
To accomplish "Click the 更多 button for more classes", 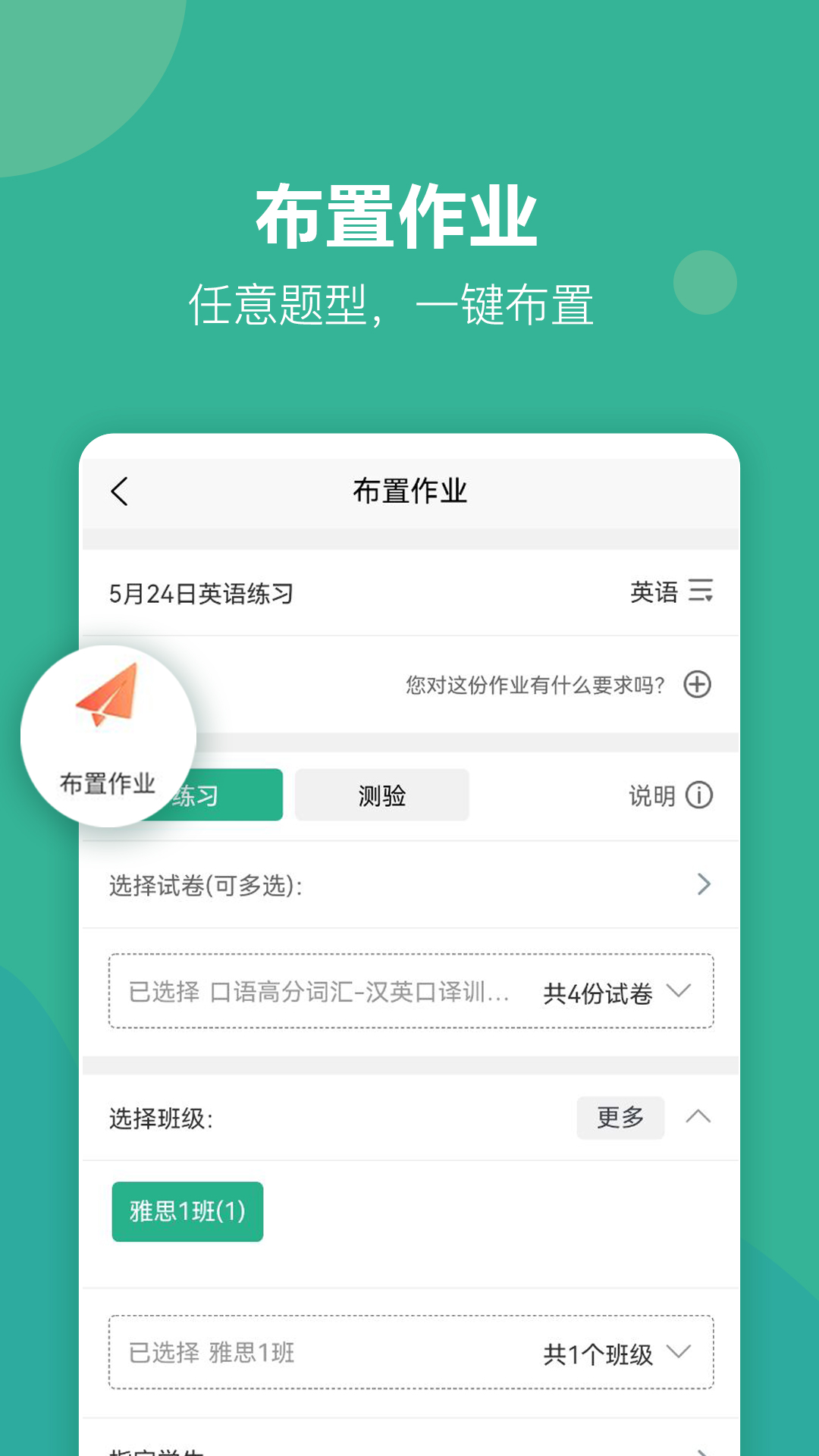I will [620, 1117].
